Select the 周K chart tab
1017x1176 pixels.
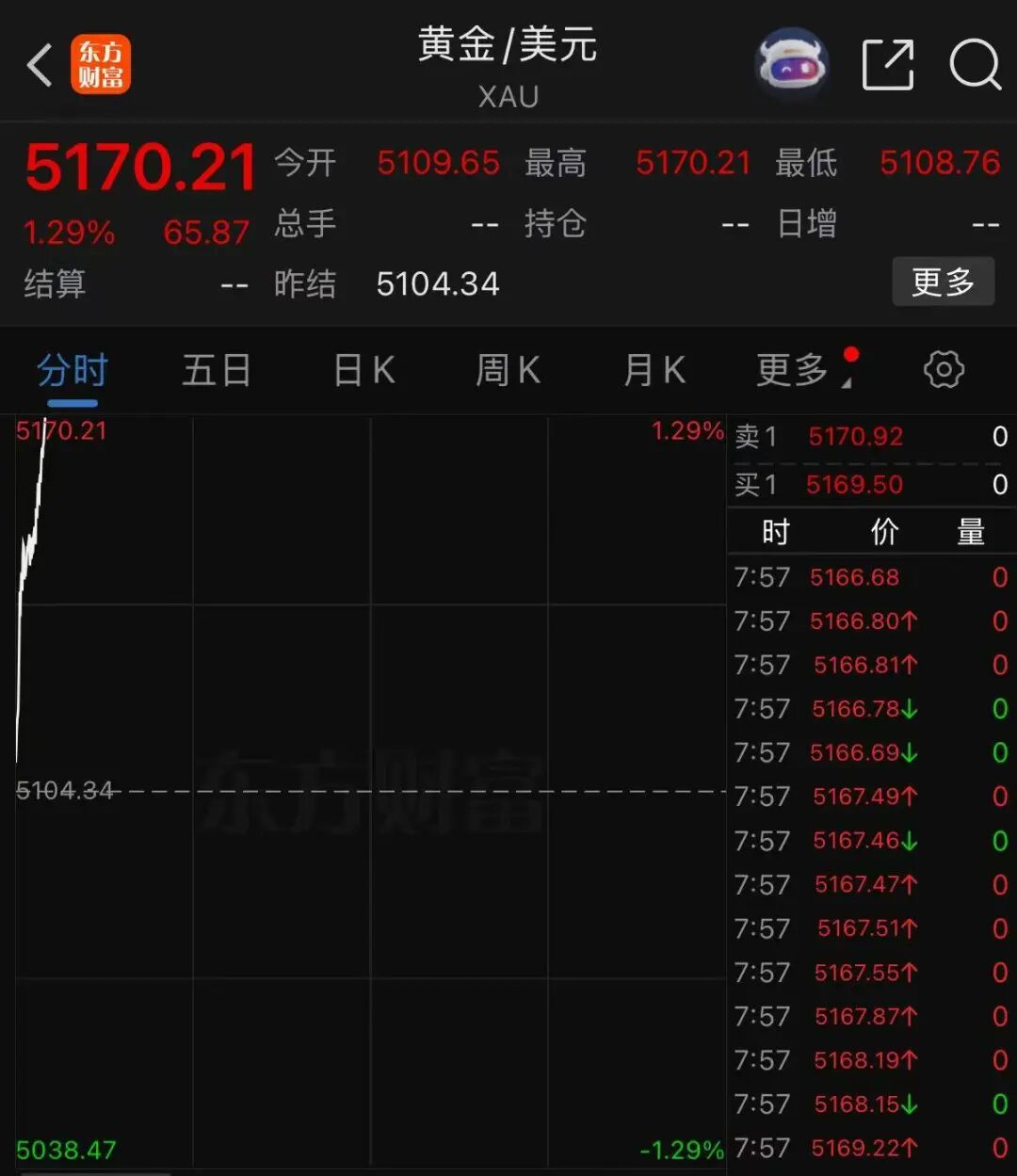click(x=506, y=369)
